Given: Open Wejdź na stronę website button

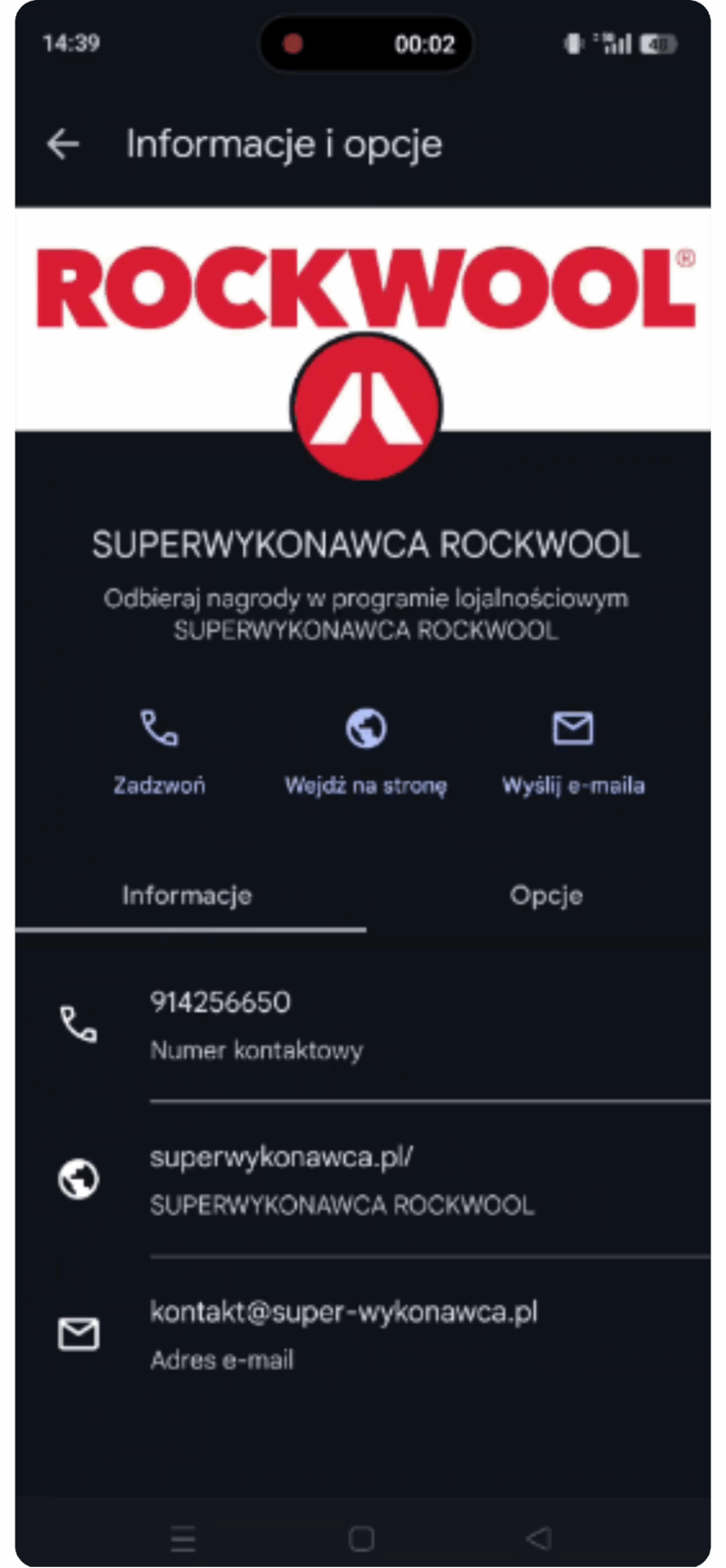Looking at the screenshot, I should [366, 750].
